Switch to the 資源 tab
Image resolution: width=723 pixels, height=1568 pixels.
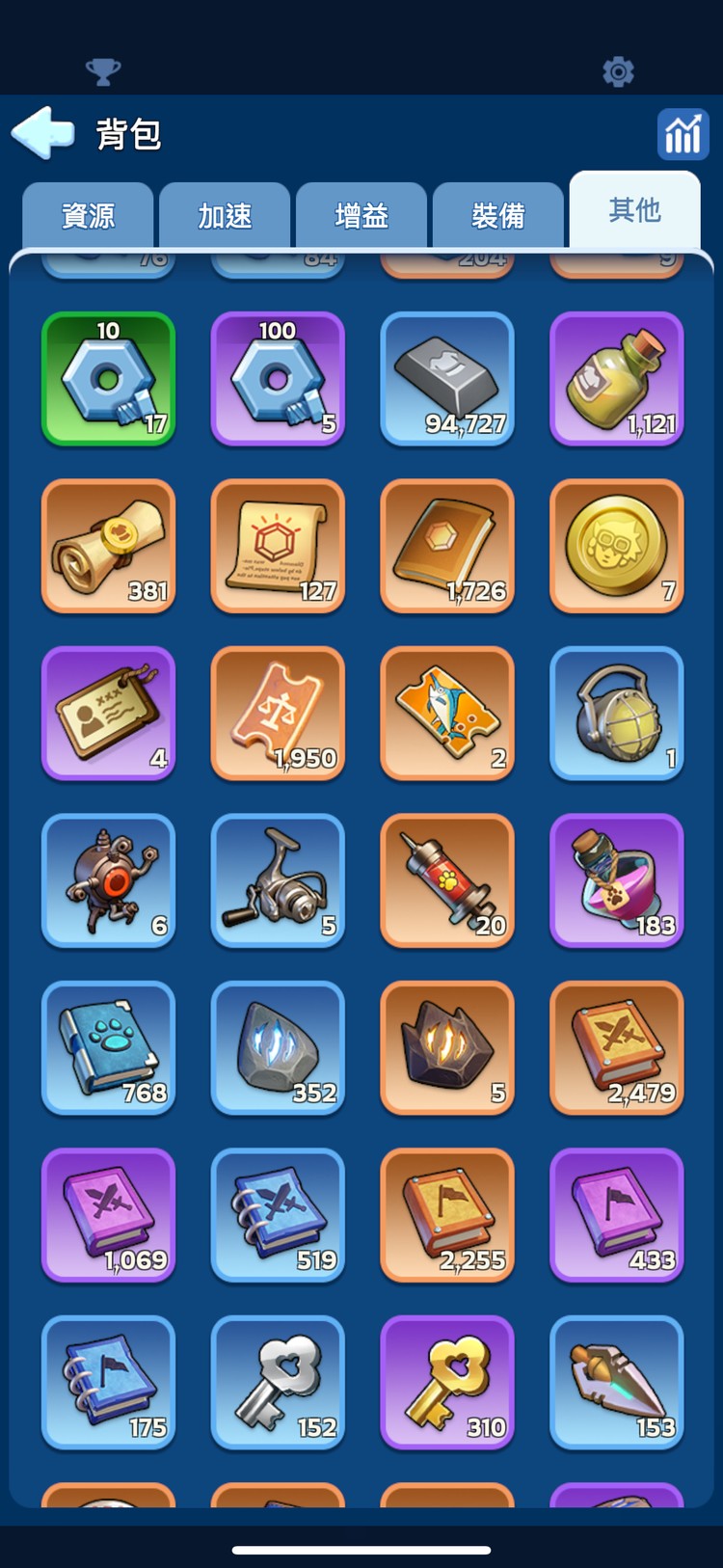88,215
